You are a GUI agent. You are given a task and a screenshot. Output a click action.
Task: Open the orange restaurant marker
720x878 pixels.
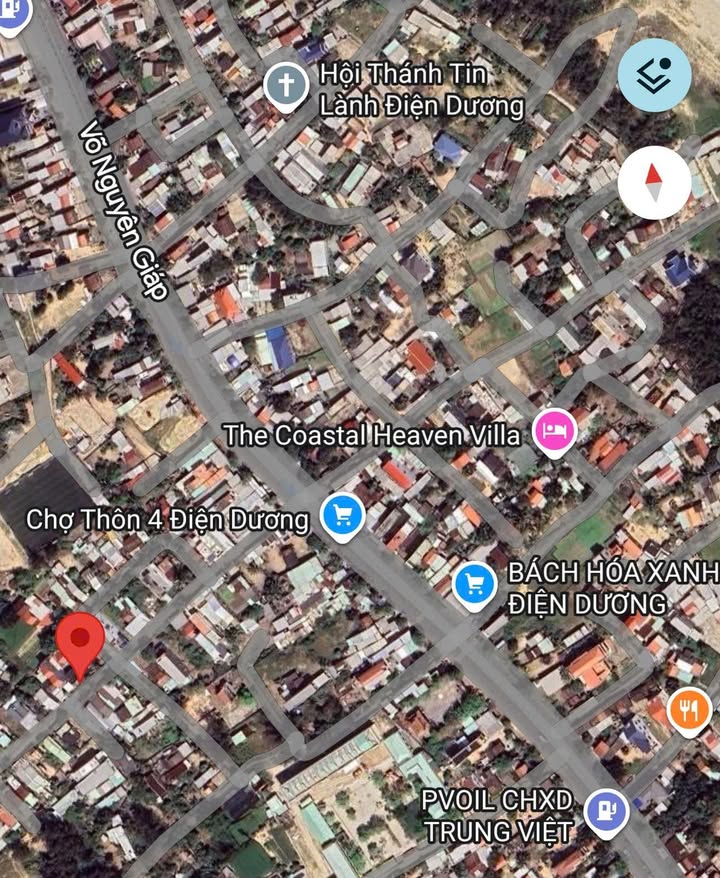(688, 711)
